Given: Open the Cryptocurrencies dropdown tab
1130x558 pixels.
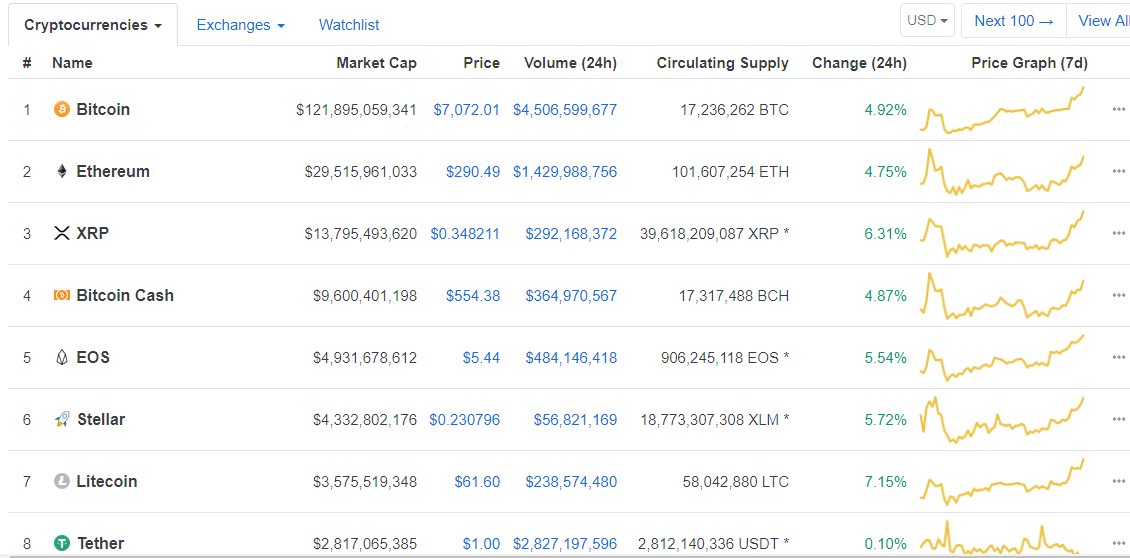Looking at the screenshot, I should pos(92,25).
